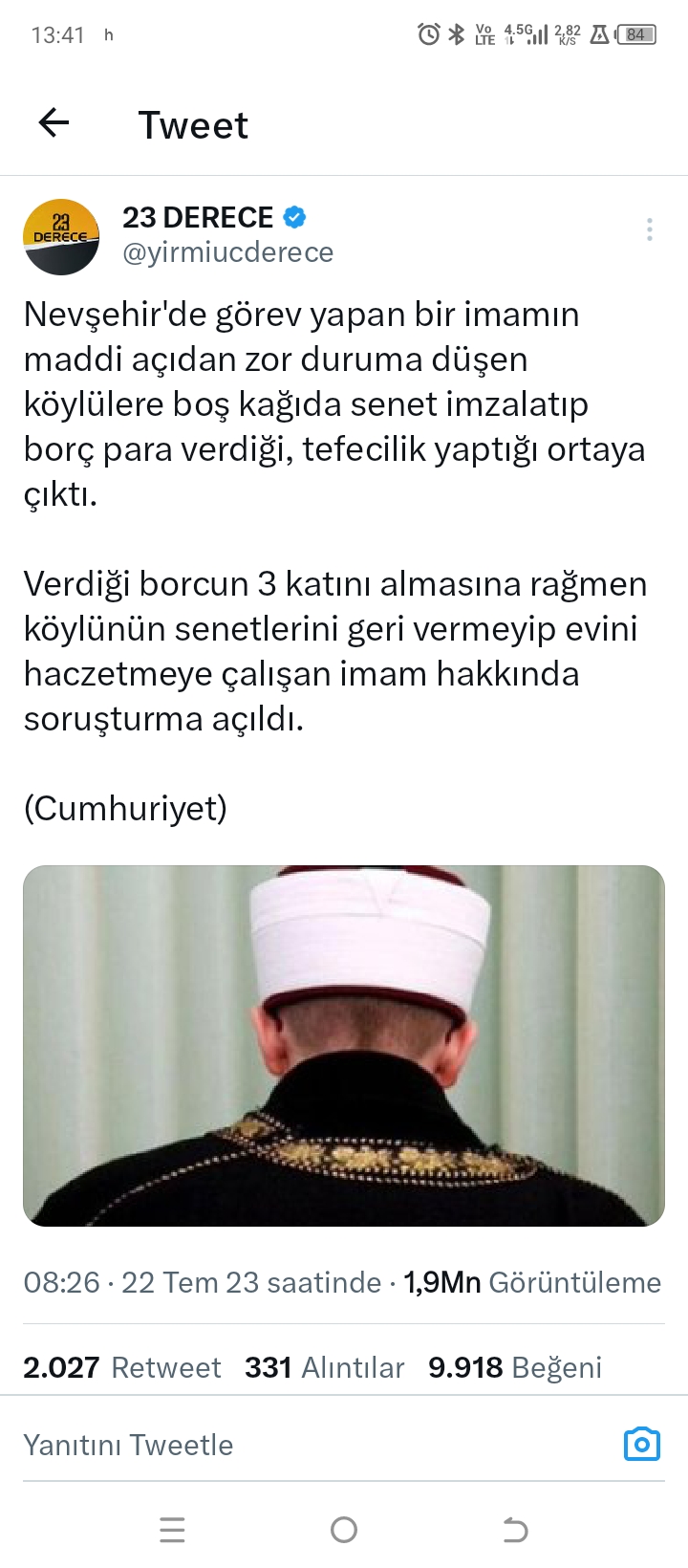Tap the system home button
Screen dimensions: 688x1568
344,1530
